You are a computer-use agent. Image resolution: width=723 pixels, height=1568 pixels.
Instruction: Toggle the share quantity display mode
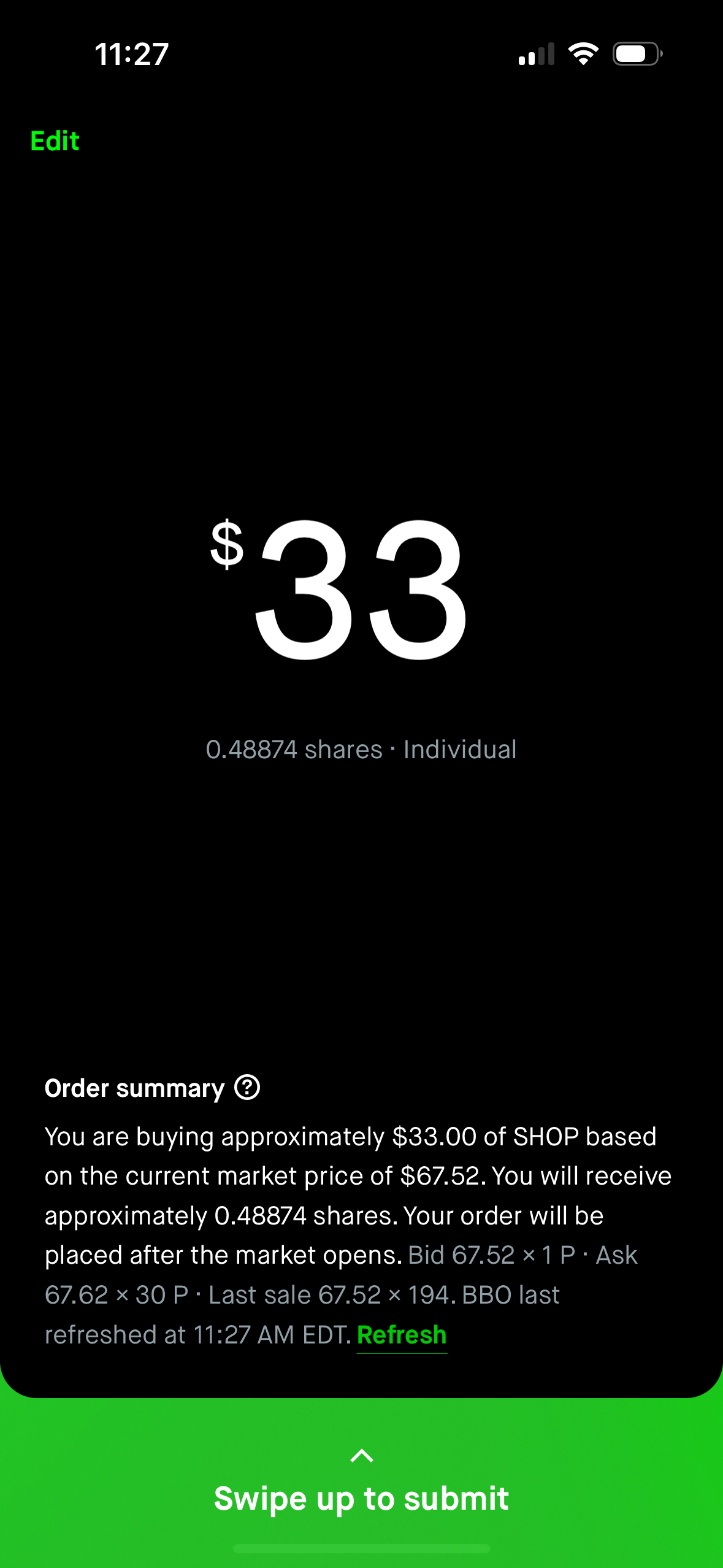pos(291,749)
